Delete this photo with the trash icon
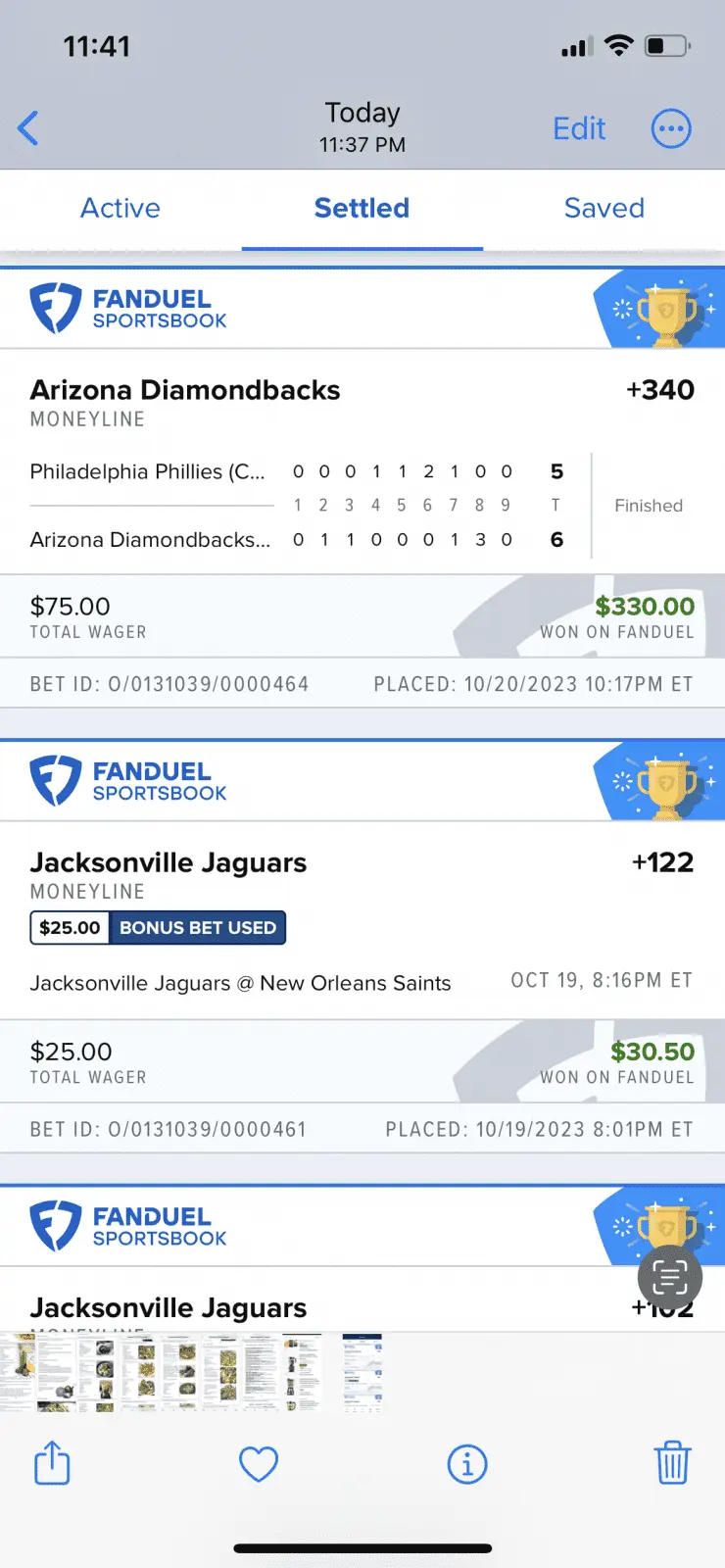The image size is (725, 1568). point(672,1463)
